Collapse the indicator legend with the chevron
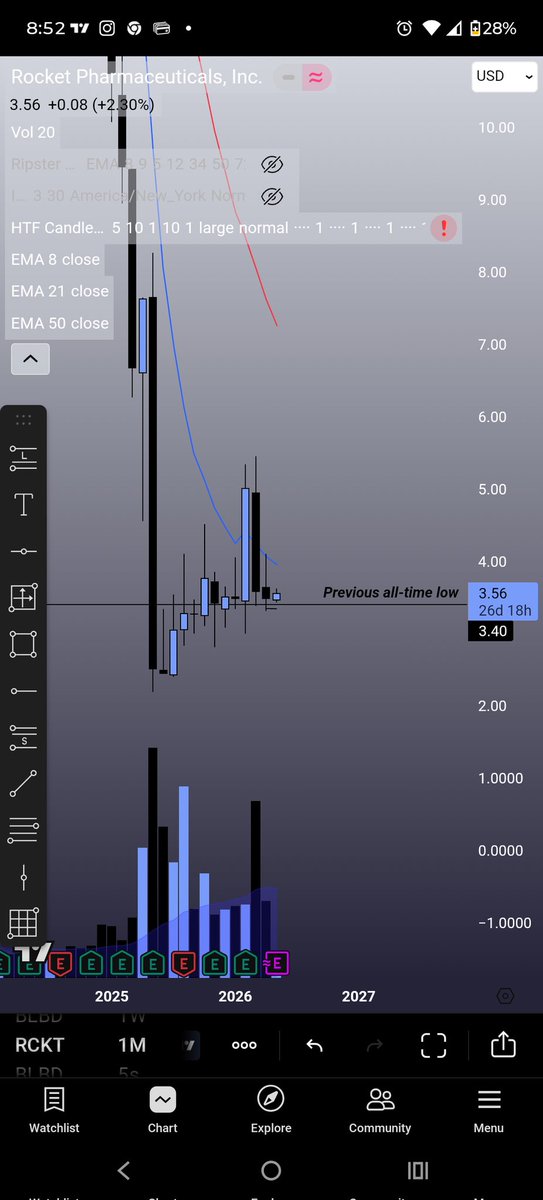 click(x=30, y=358)
